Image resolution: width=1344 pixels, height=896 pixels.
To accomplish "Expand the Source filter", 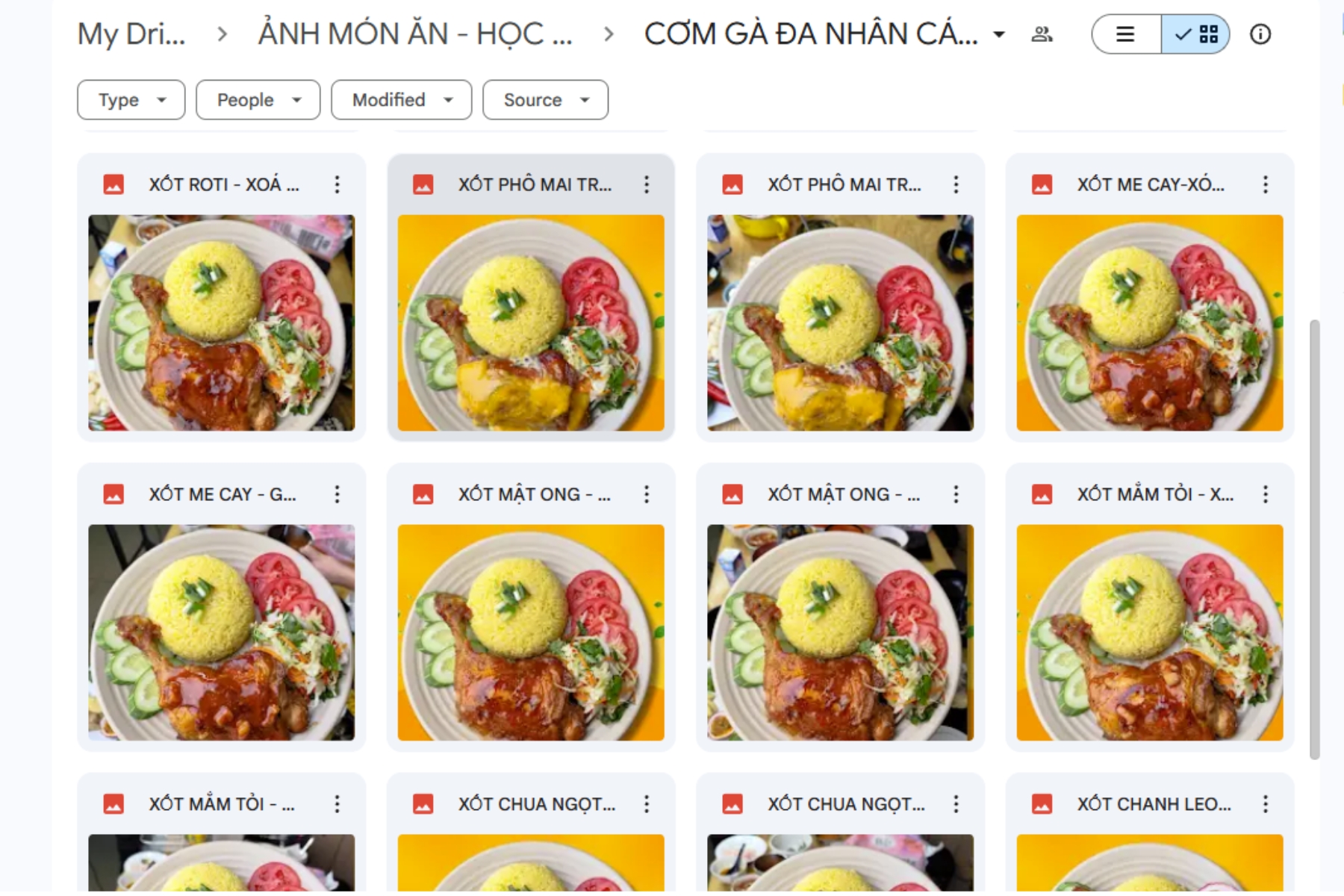I will click(x=545, y=100).
